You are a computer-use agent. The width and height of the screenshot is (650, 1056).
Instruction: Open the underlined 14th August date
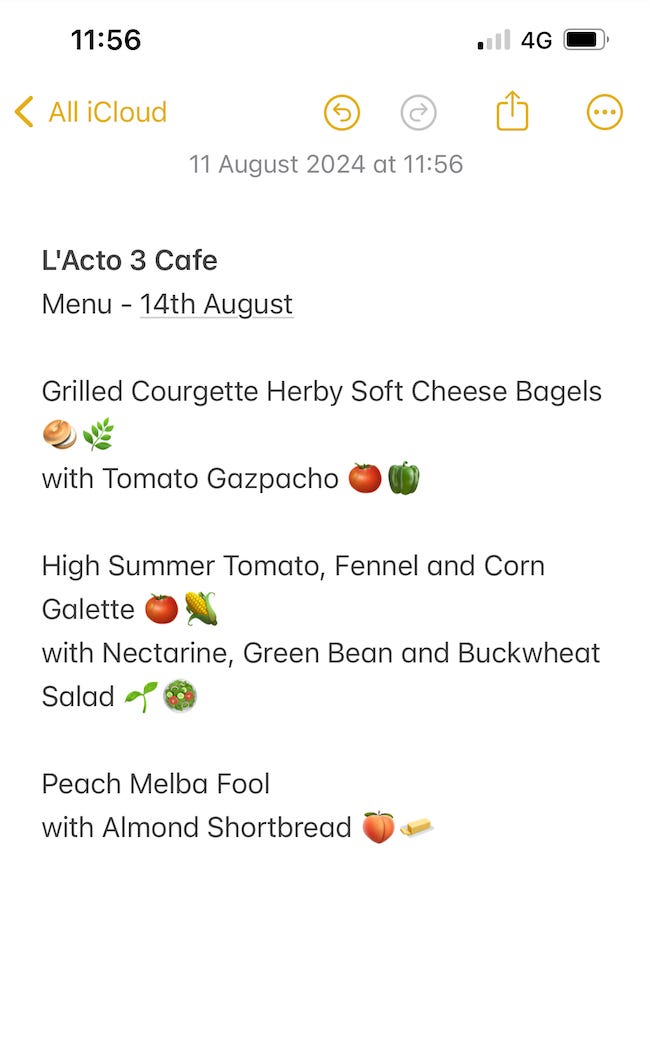click(216, 304)
